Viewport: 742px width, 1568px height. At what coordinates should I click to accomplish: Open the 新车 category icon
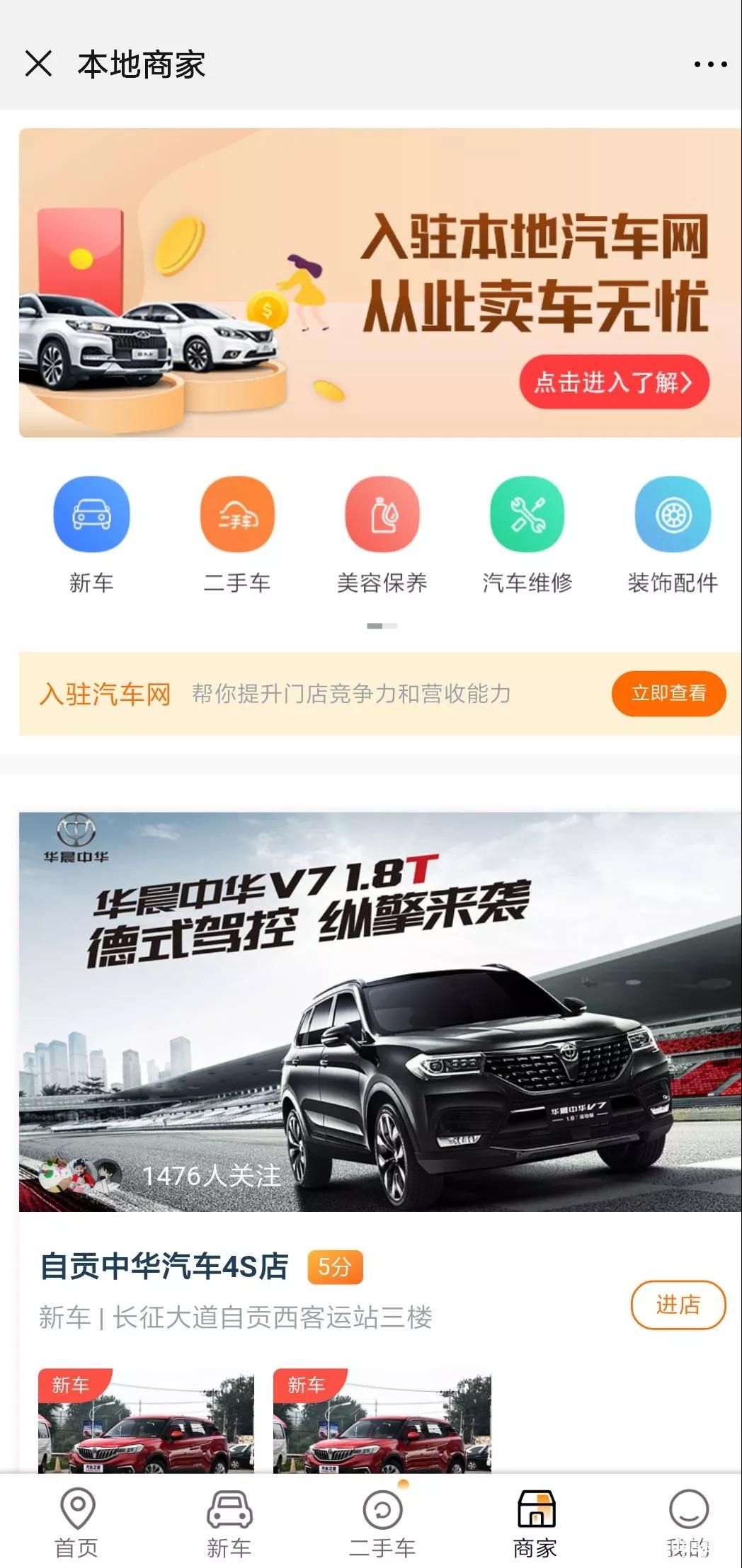point(91,515)
